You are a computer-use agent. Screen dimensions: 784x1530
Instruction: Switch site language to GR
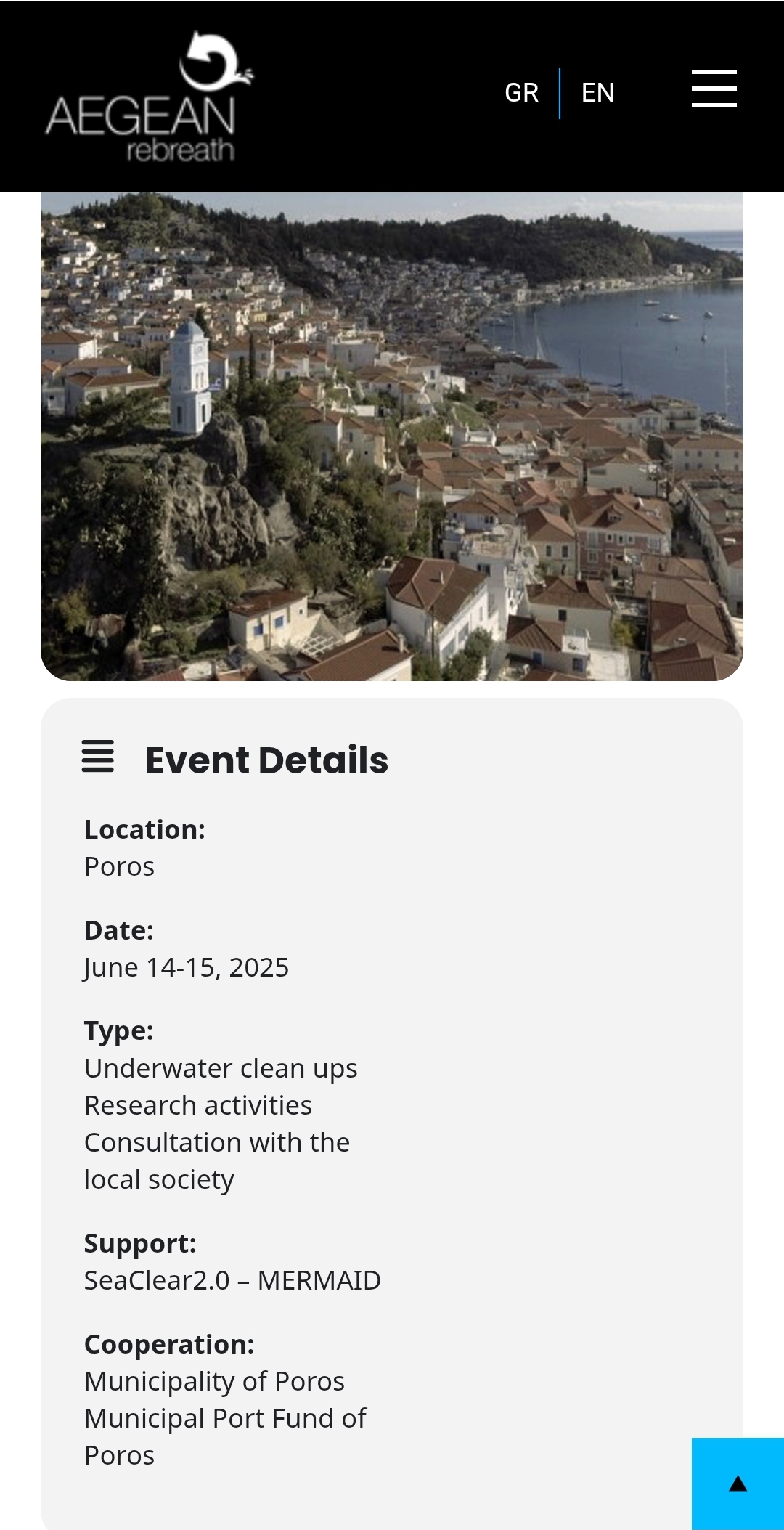pyautogui.click(x=521, y=93)
